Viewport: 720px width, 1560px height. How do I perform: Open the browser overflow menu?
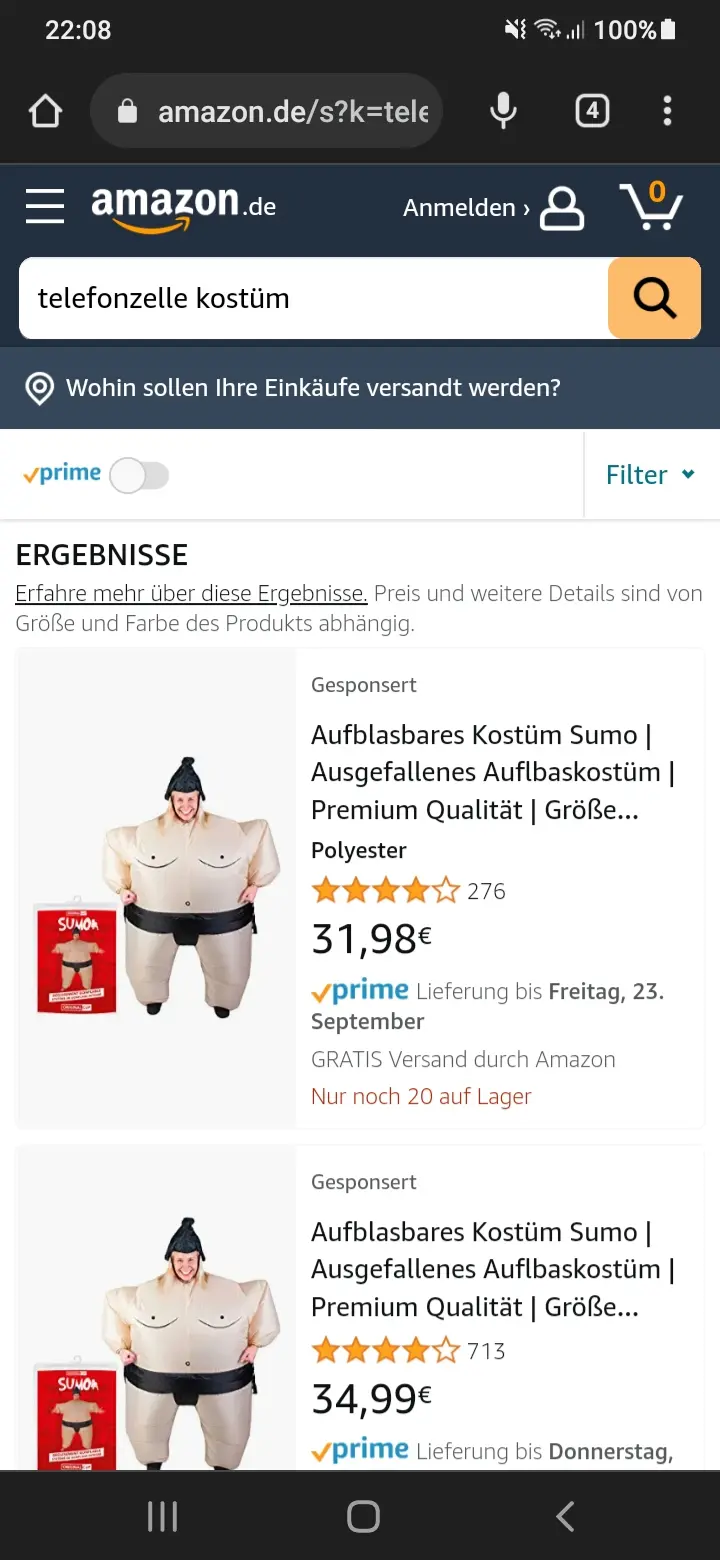coord(667,111)
